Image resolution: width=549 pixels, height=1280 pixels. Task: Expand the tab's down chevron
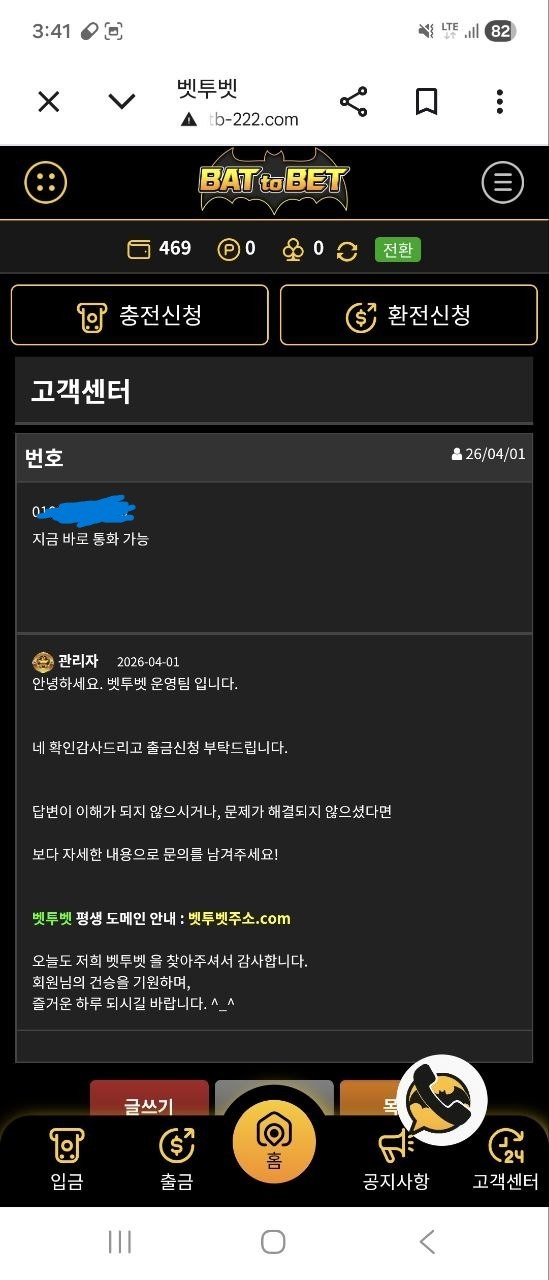122,101
